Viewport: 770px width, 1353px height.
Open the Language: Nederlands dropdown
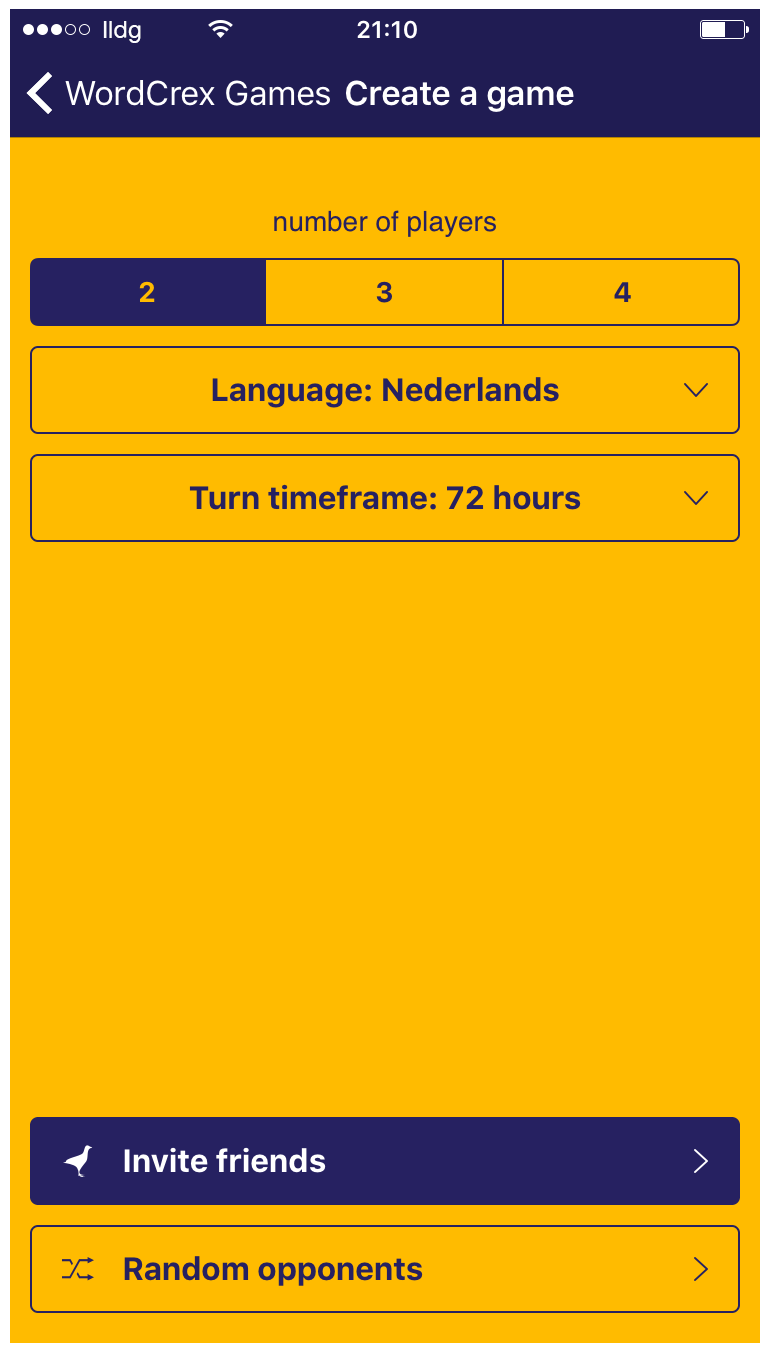(385, 390)
